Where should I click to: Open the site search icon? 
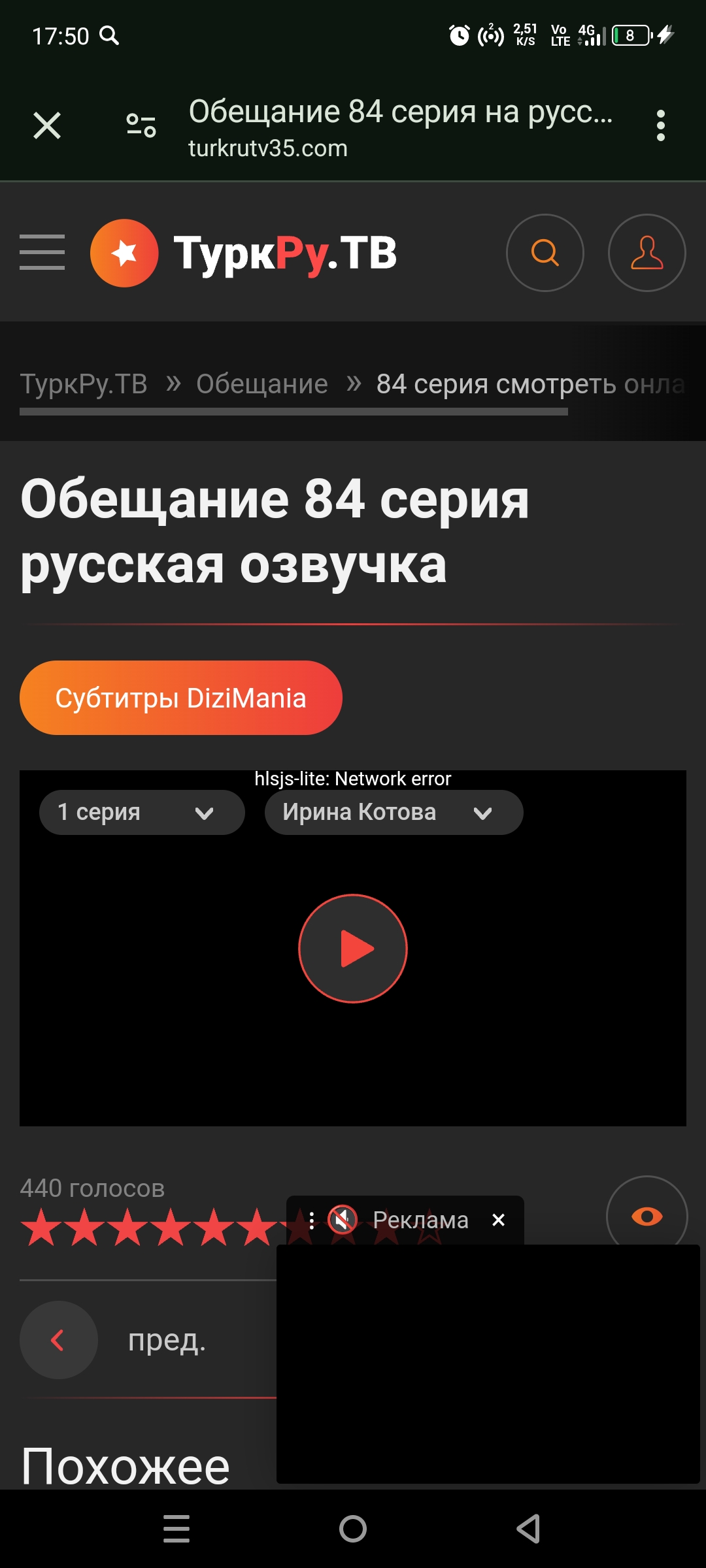tap(545, 253)
